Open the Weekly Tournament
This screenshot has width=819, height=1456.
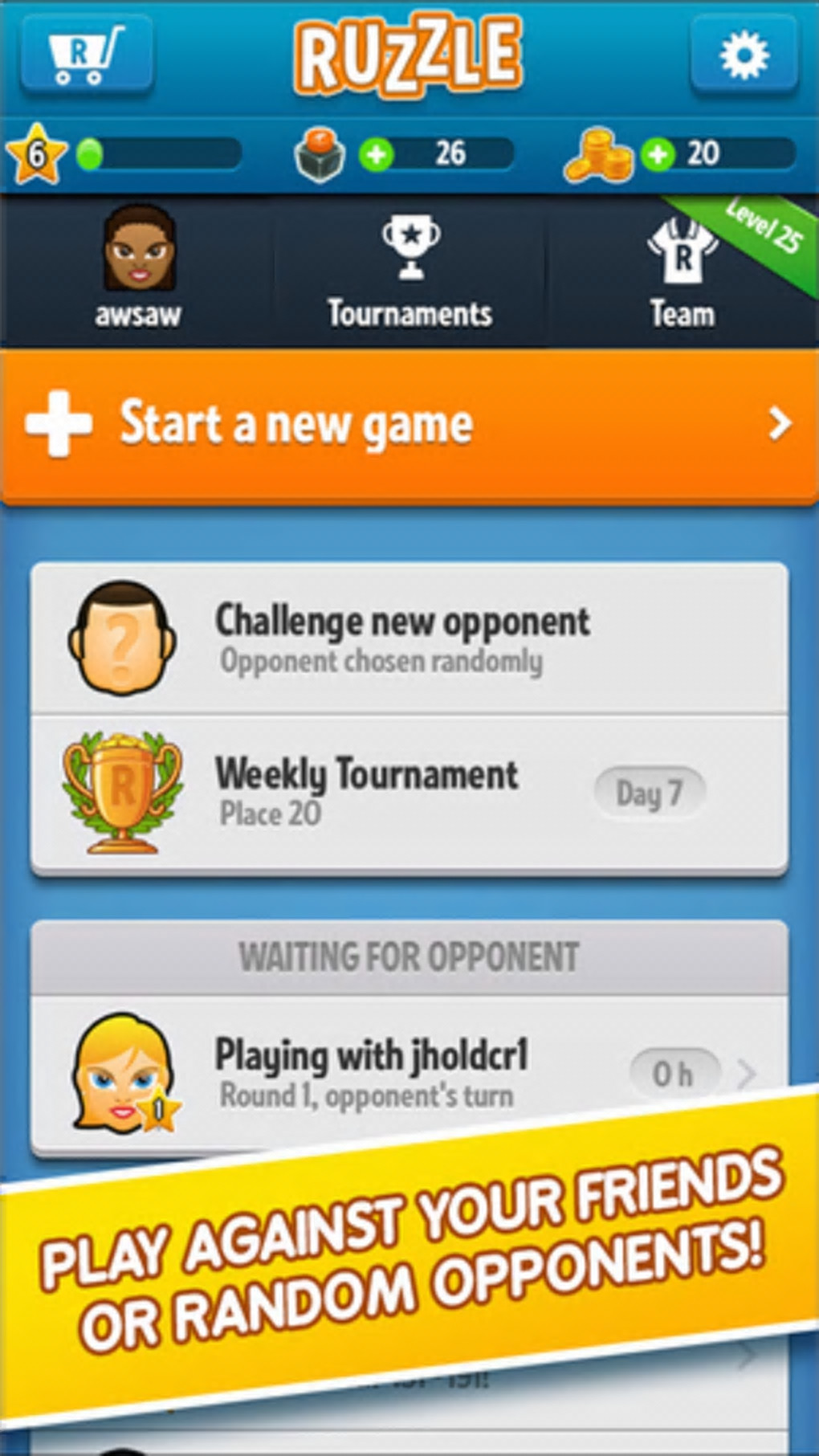pos(409,792)
